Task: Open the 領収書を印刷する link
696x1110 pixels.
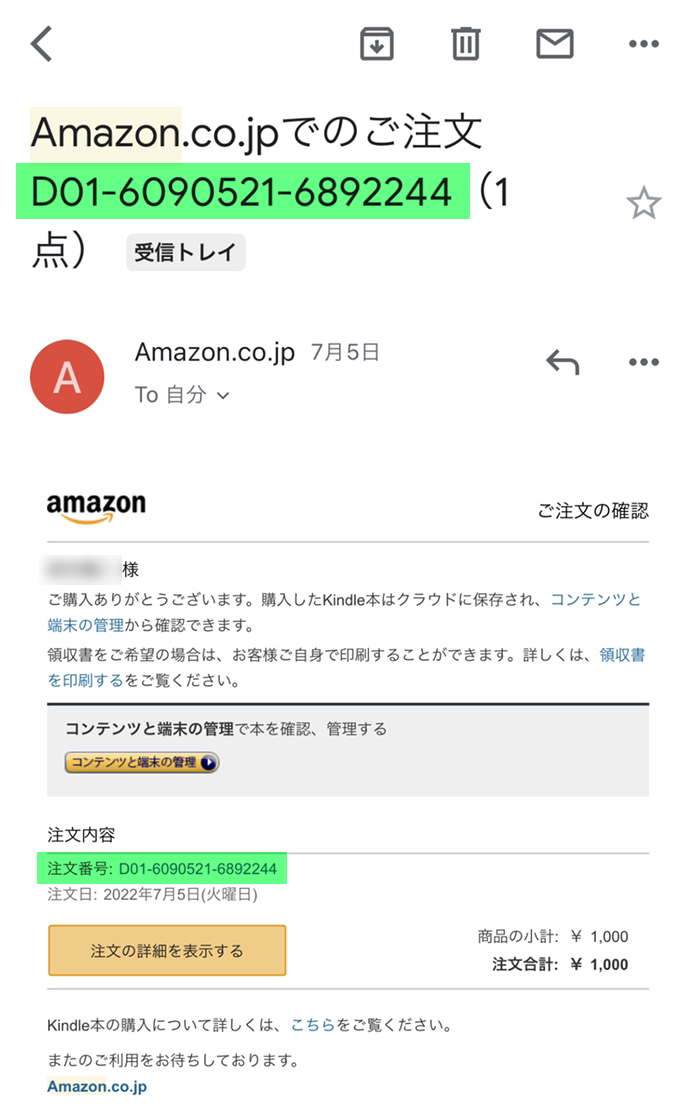Action: click(x=620, y=655)
